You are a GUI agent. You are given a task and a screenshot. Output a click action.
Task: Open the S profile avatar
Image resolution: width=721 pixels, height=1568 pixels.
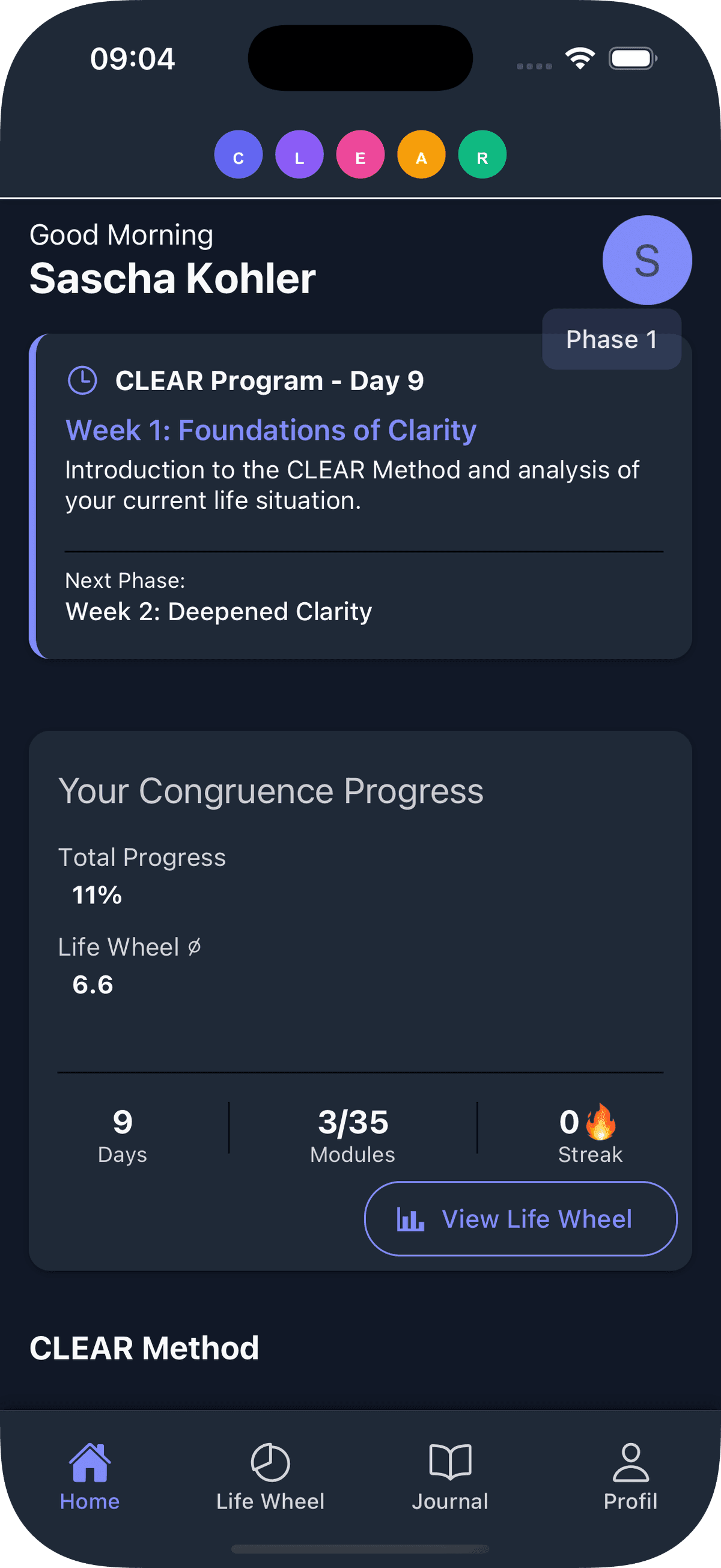point(646,260)
